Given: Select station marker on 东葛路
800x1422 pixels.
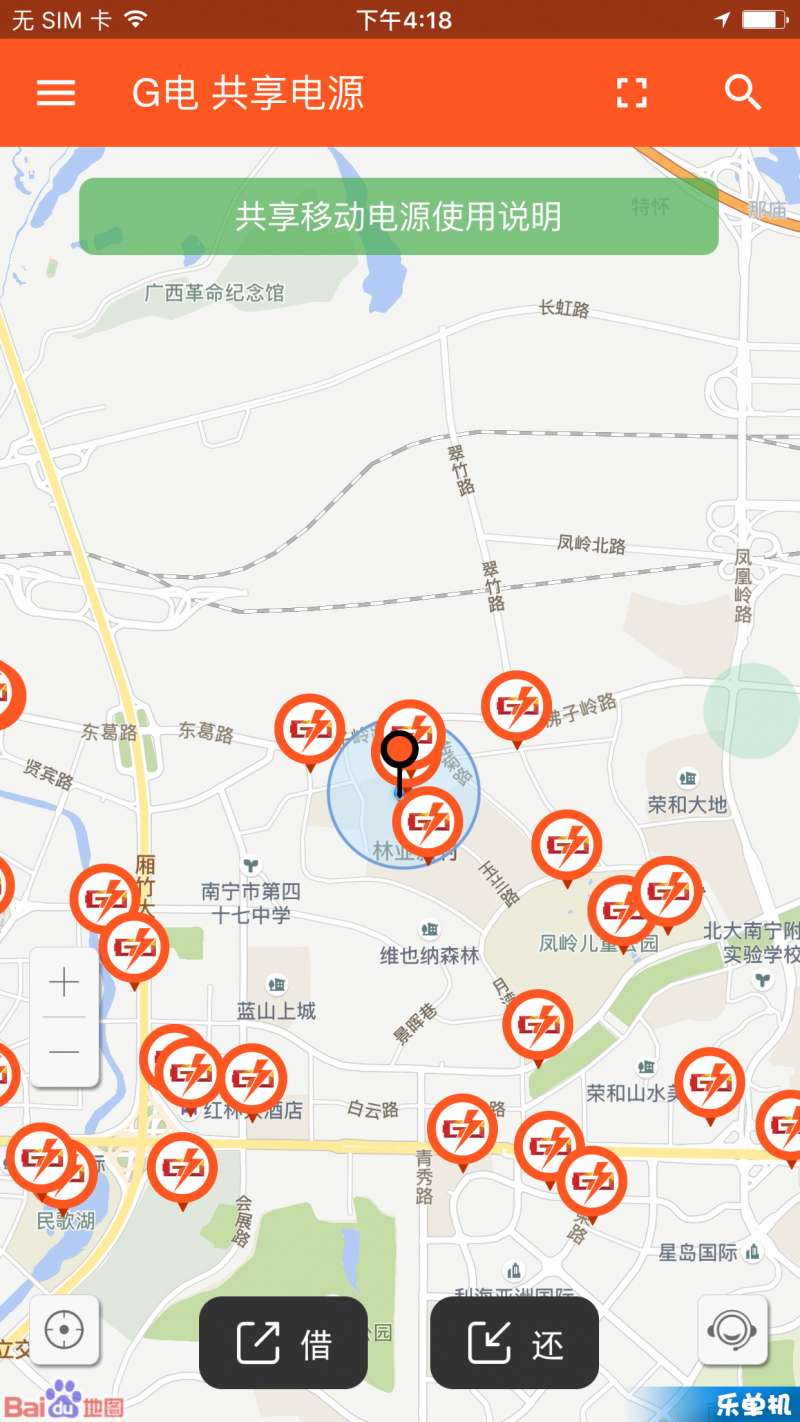Looking at the screenshot, I should coord(310,729).
